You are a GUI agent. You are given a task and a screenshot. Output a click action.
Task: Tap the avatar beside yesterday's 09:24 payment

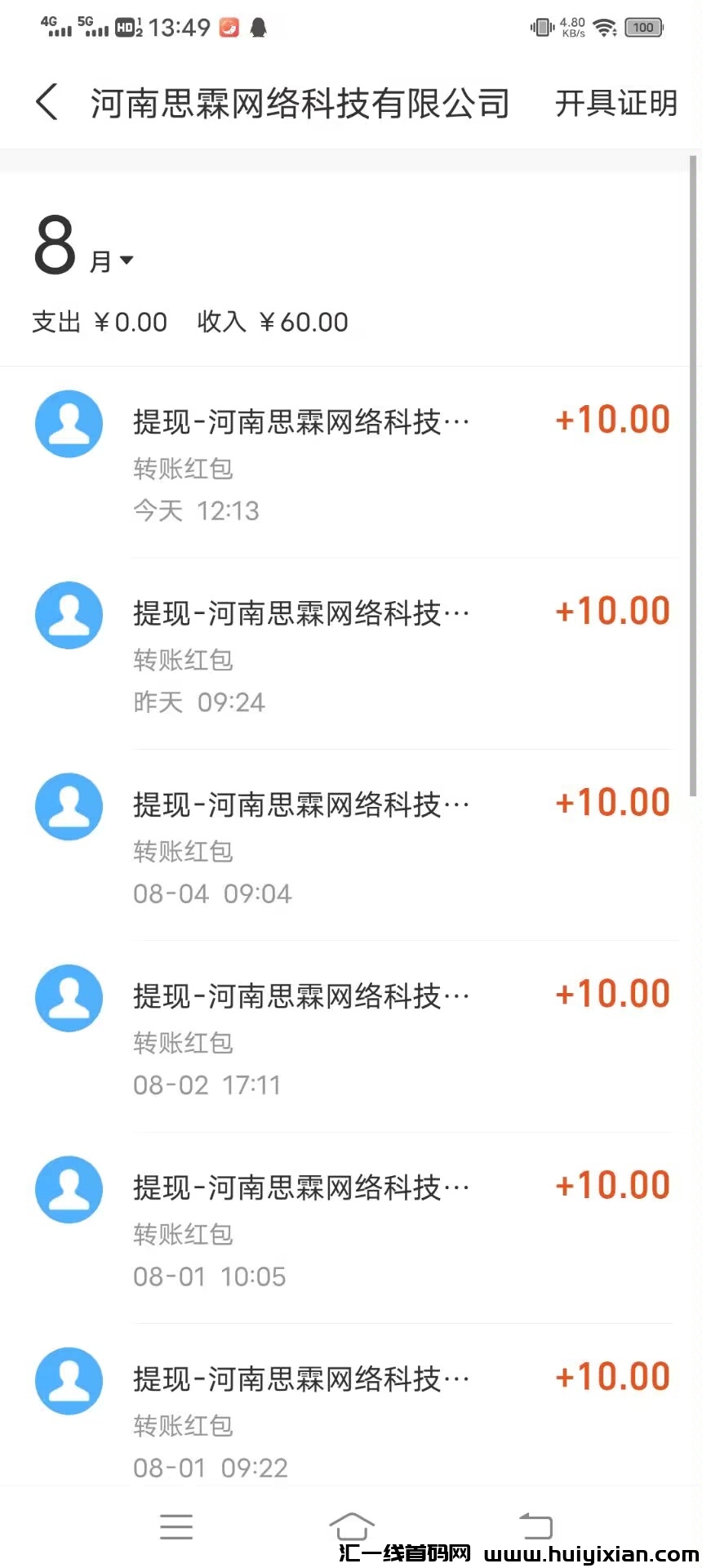point(69,615)
